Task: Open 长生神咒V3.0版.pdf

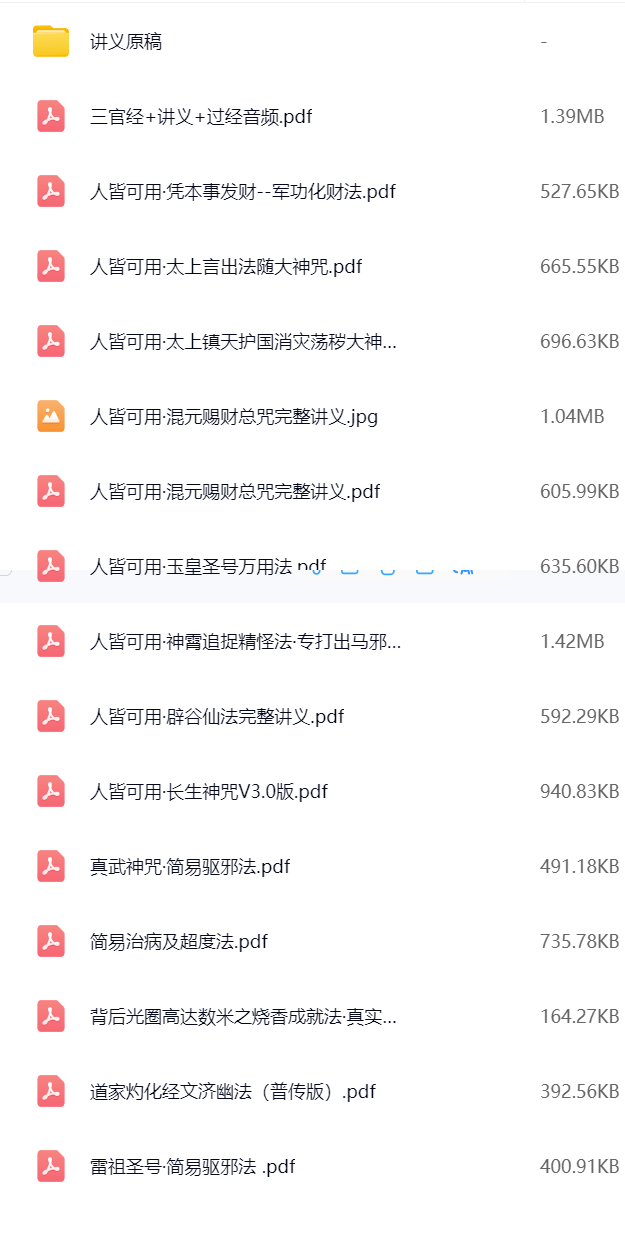Action: click(209, 792)
